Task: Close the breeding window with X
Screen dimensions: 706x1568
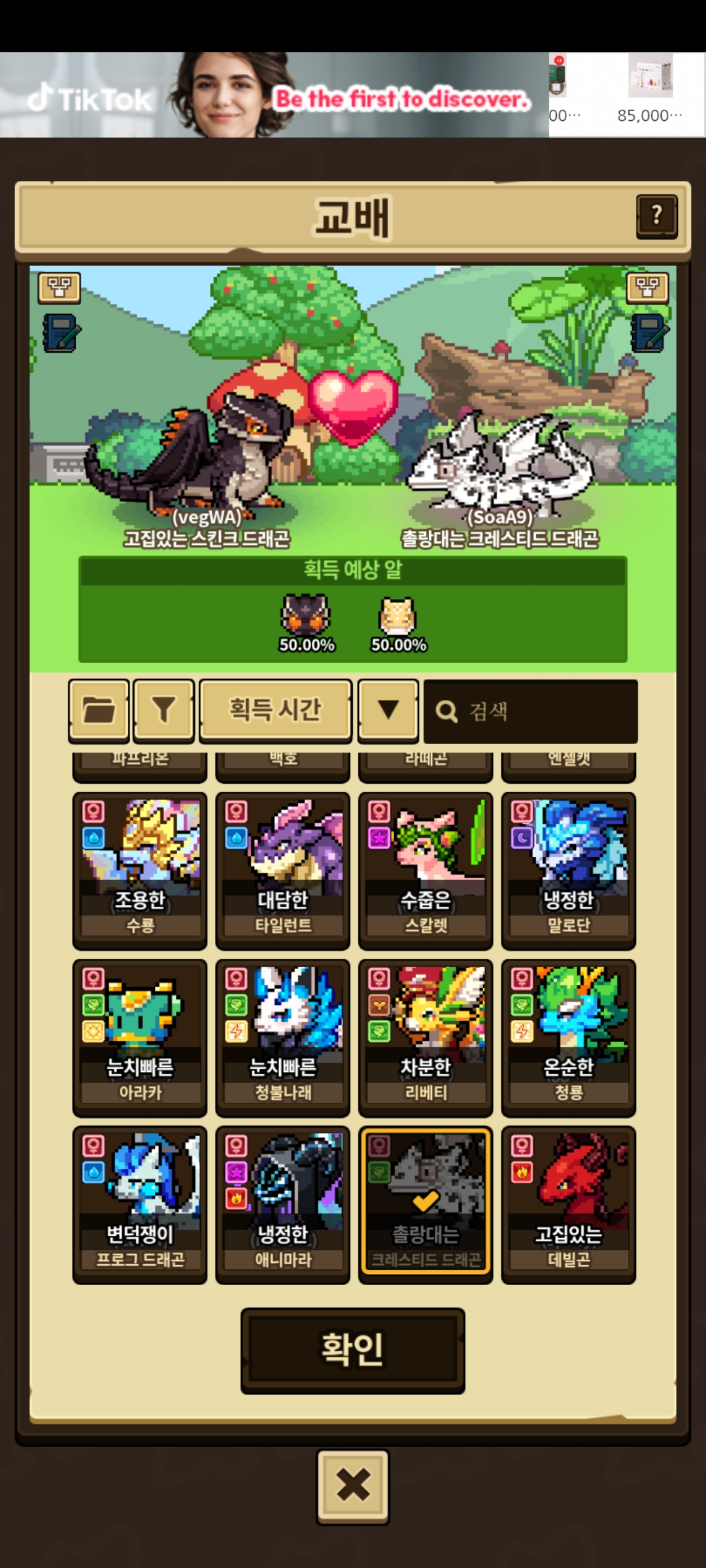Action: pyautogui.click(x=352, y=1486)
